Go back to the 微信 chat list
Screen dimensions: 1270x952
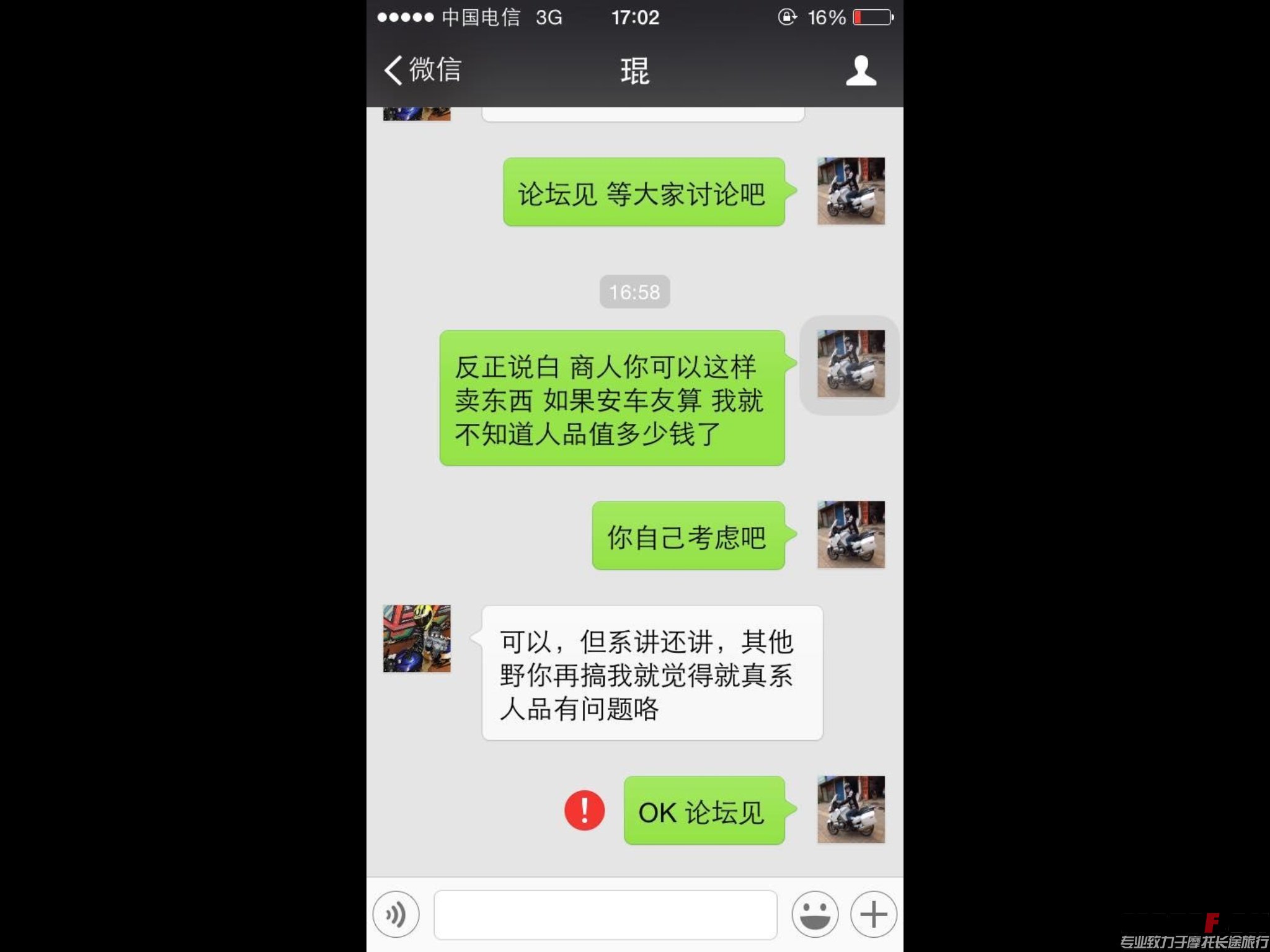tap(423, 69)
